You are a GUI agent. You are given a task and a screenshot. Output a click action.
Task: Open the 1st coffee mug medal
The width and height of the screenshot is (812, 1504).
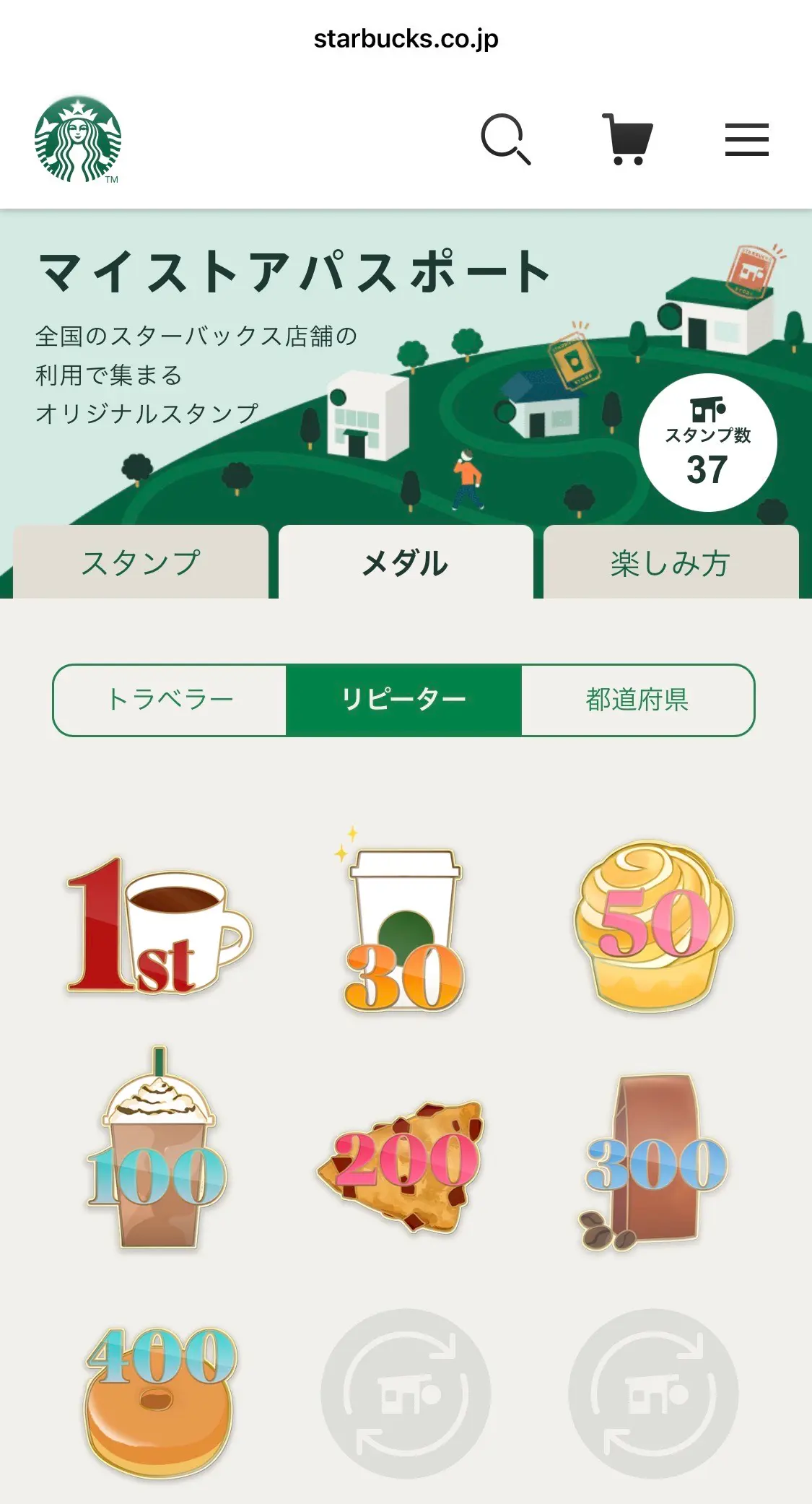(x=160, y=926)
